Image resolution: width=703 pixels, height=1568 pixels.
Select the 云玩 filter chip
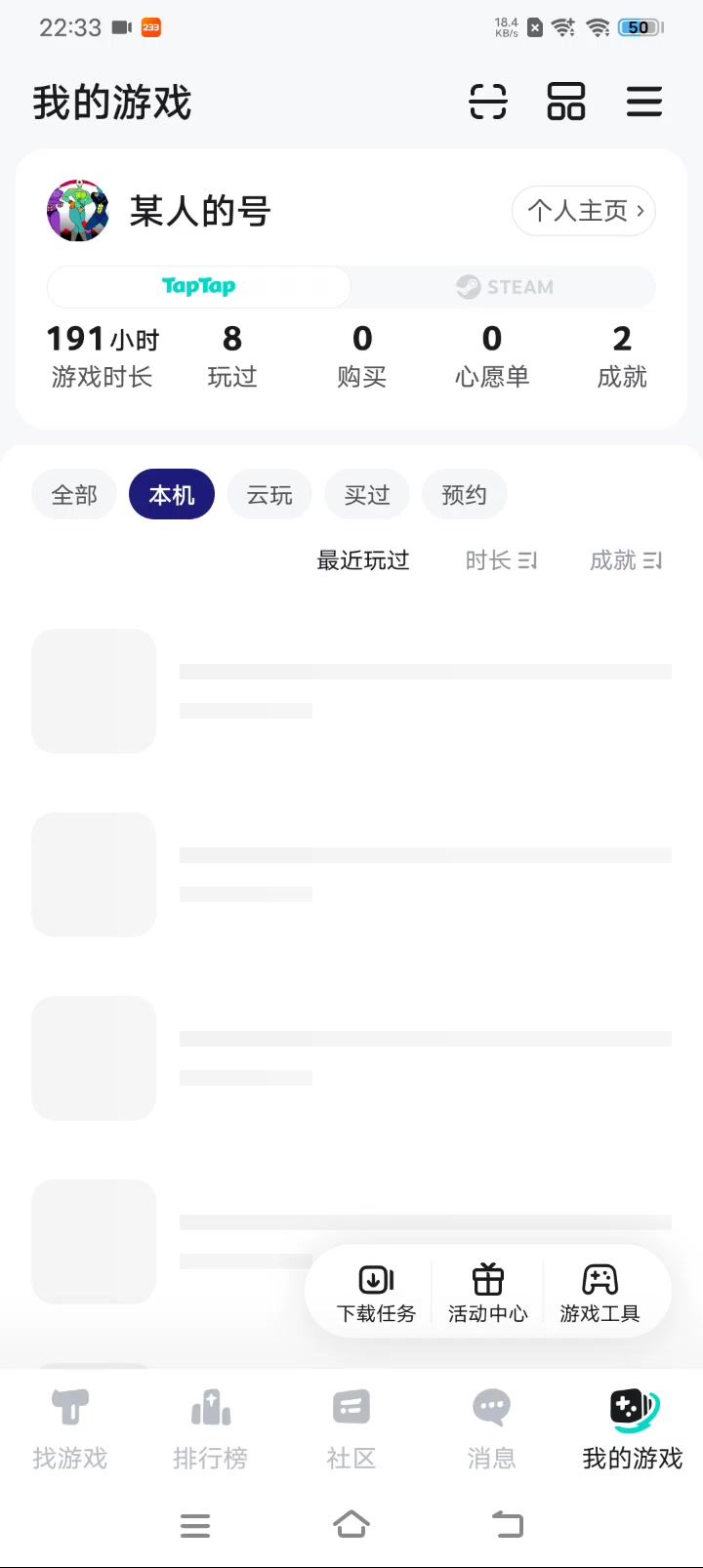(269, 495)
